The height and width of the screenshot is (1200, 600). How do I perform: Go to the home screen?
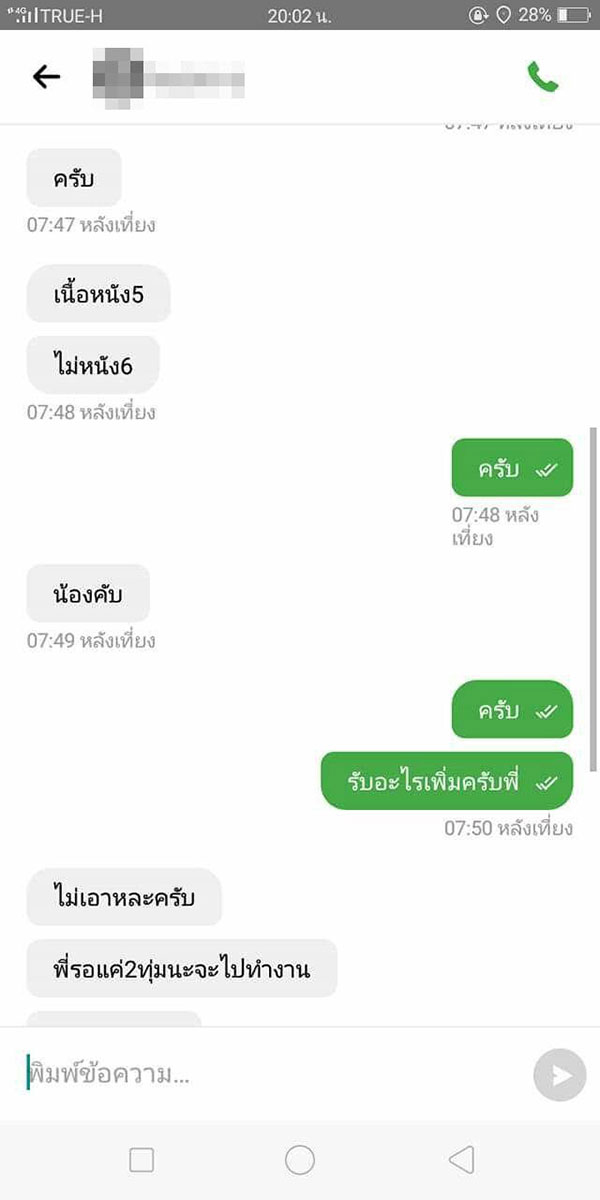coord(300,1160)
